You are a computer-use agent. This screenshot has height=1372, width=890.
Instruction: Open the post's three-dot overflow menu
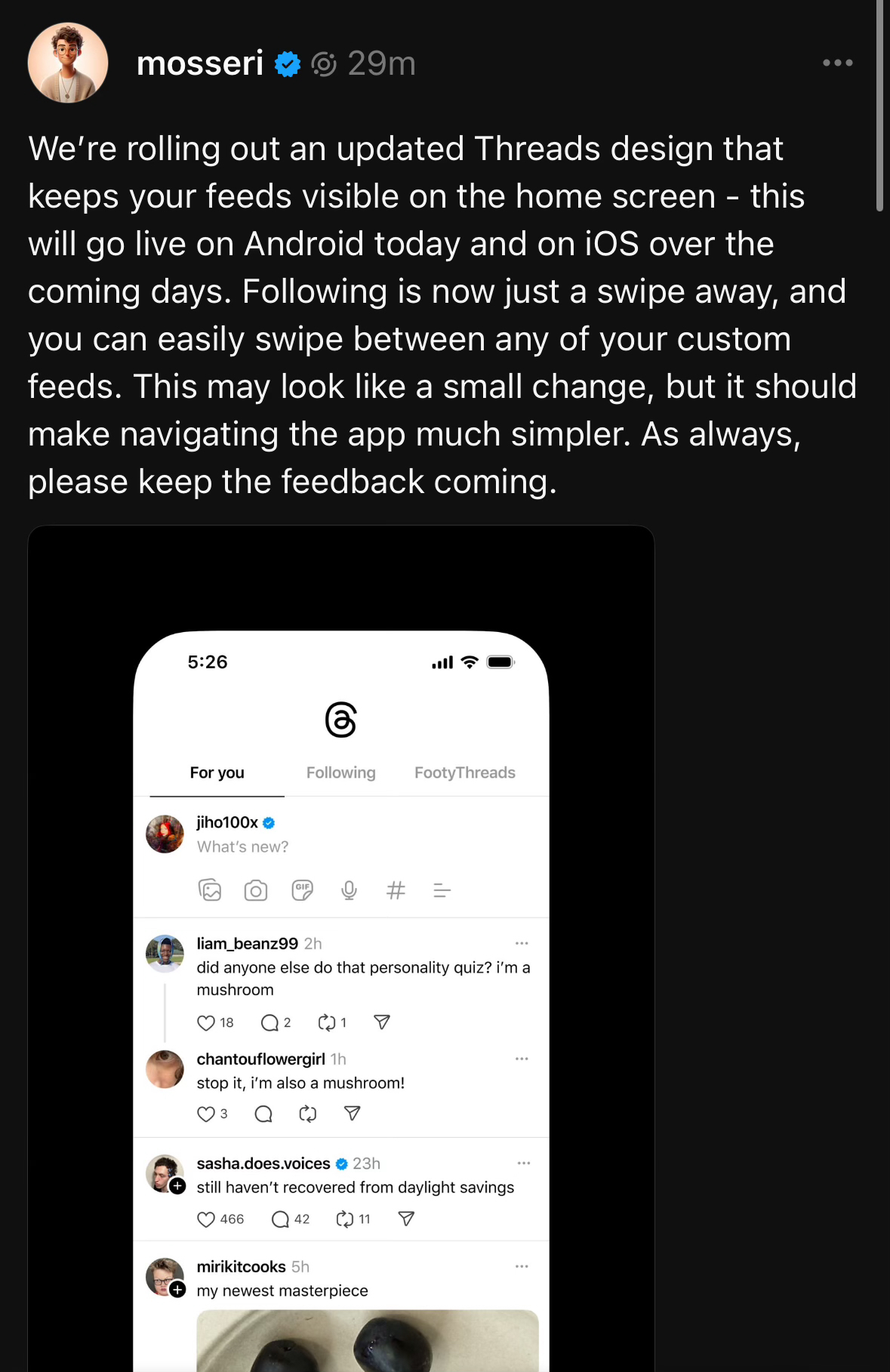tap(837, 63)
